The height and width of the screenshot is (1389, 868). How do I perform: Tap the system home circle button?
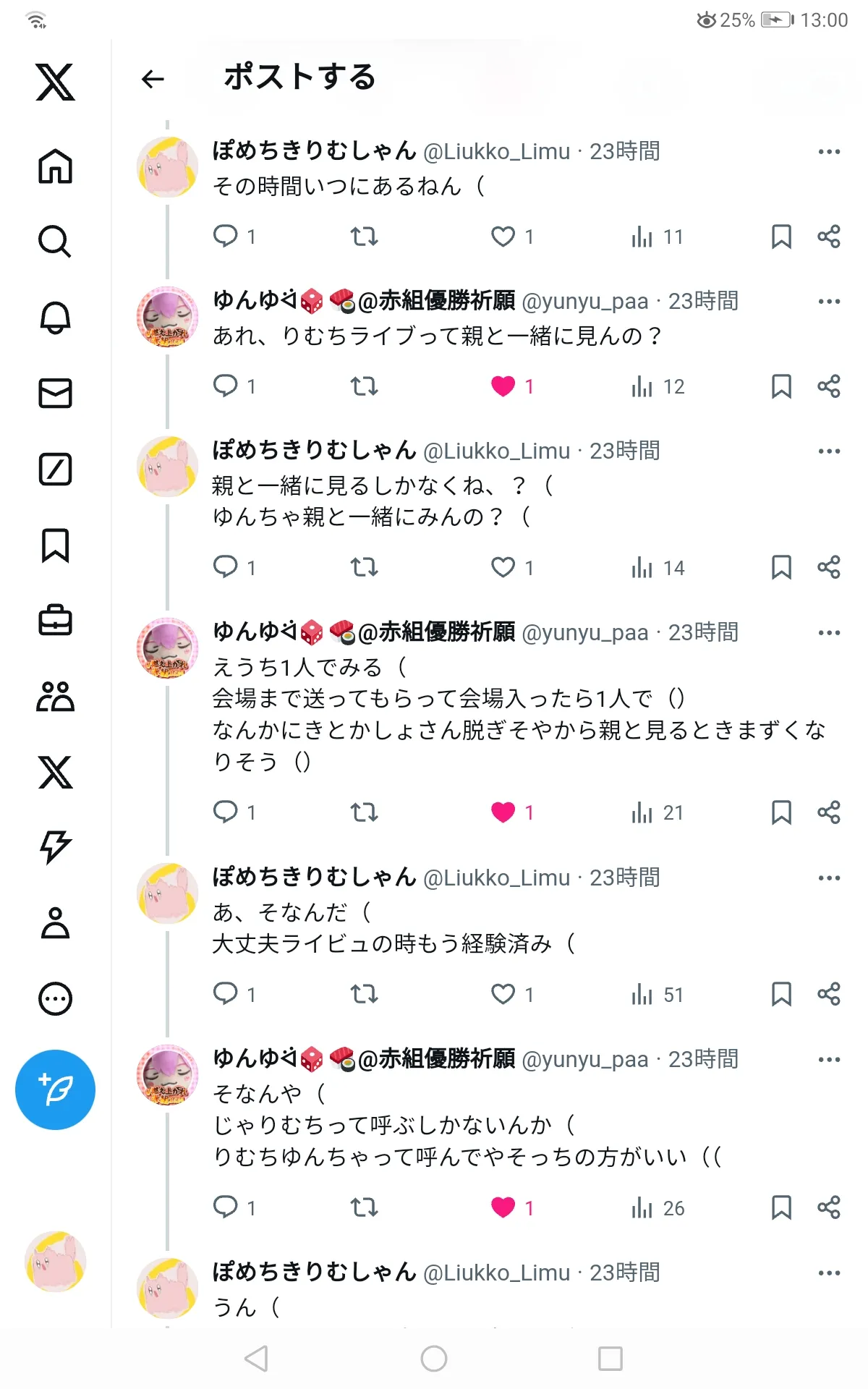pyautogui.click(x=434, y=1359)
